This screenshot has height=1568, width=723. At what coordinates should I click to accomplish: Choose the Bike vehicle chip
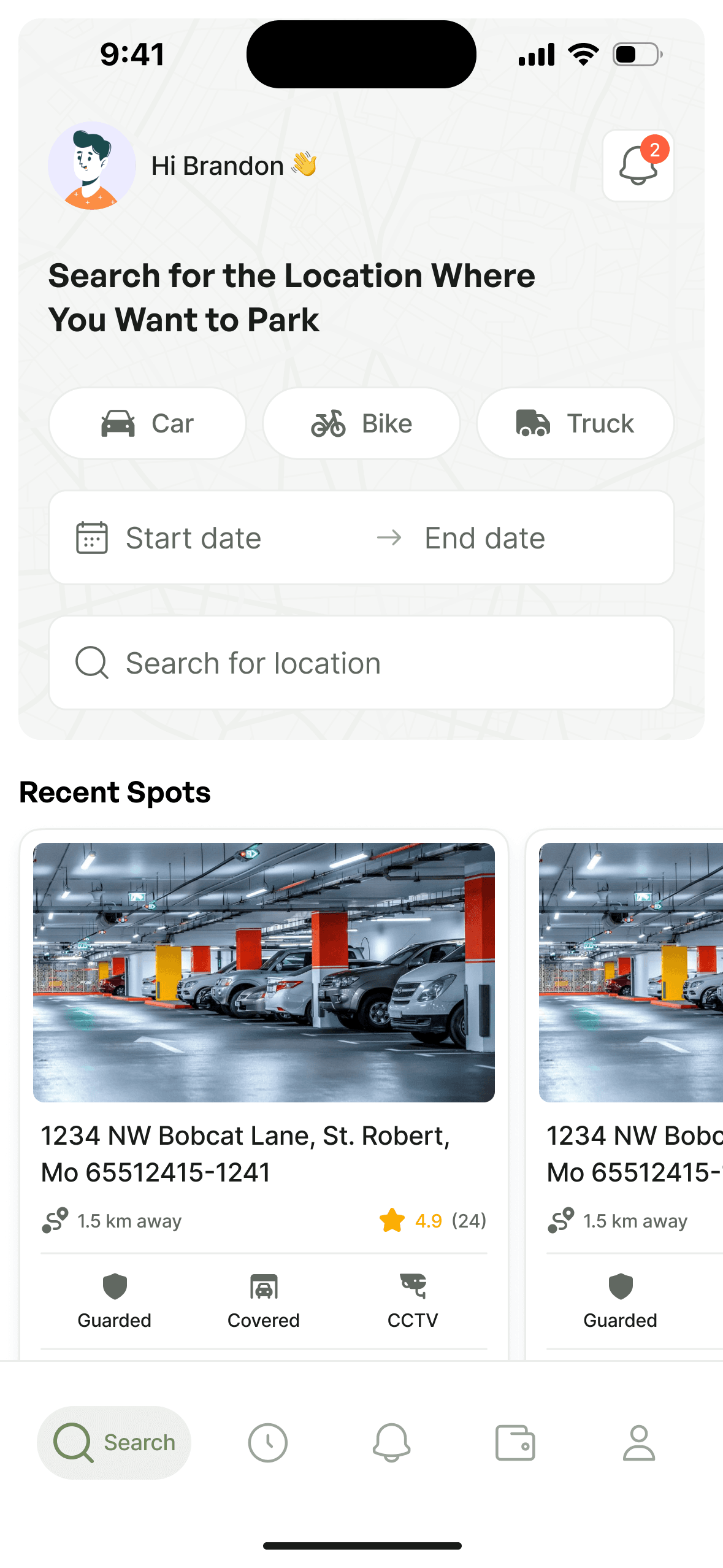pyautogui.click(x=361, y=423)
